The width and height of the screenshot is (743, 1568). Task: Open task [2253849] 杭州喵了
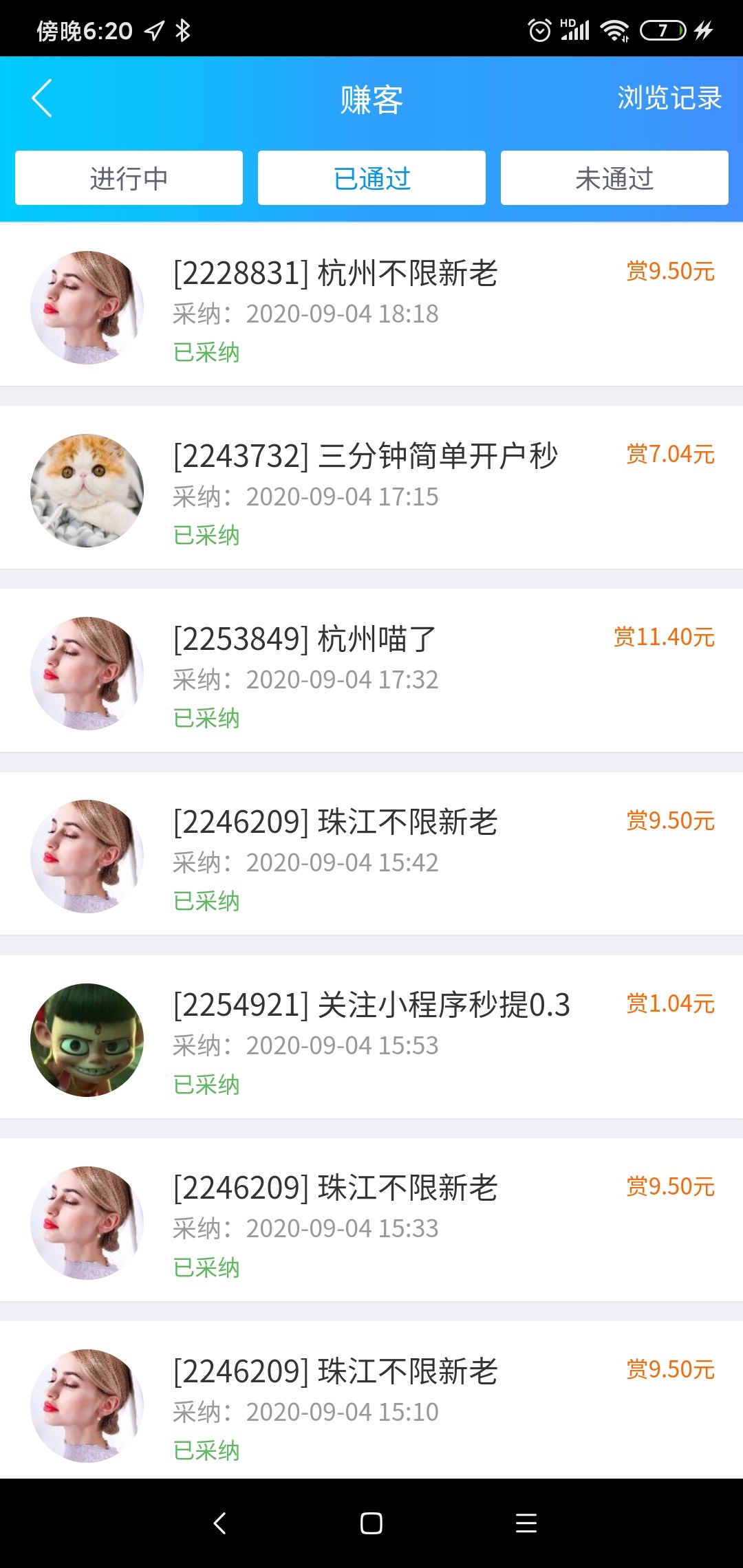click(371, 671)
